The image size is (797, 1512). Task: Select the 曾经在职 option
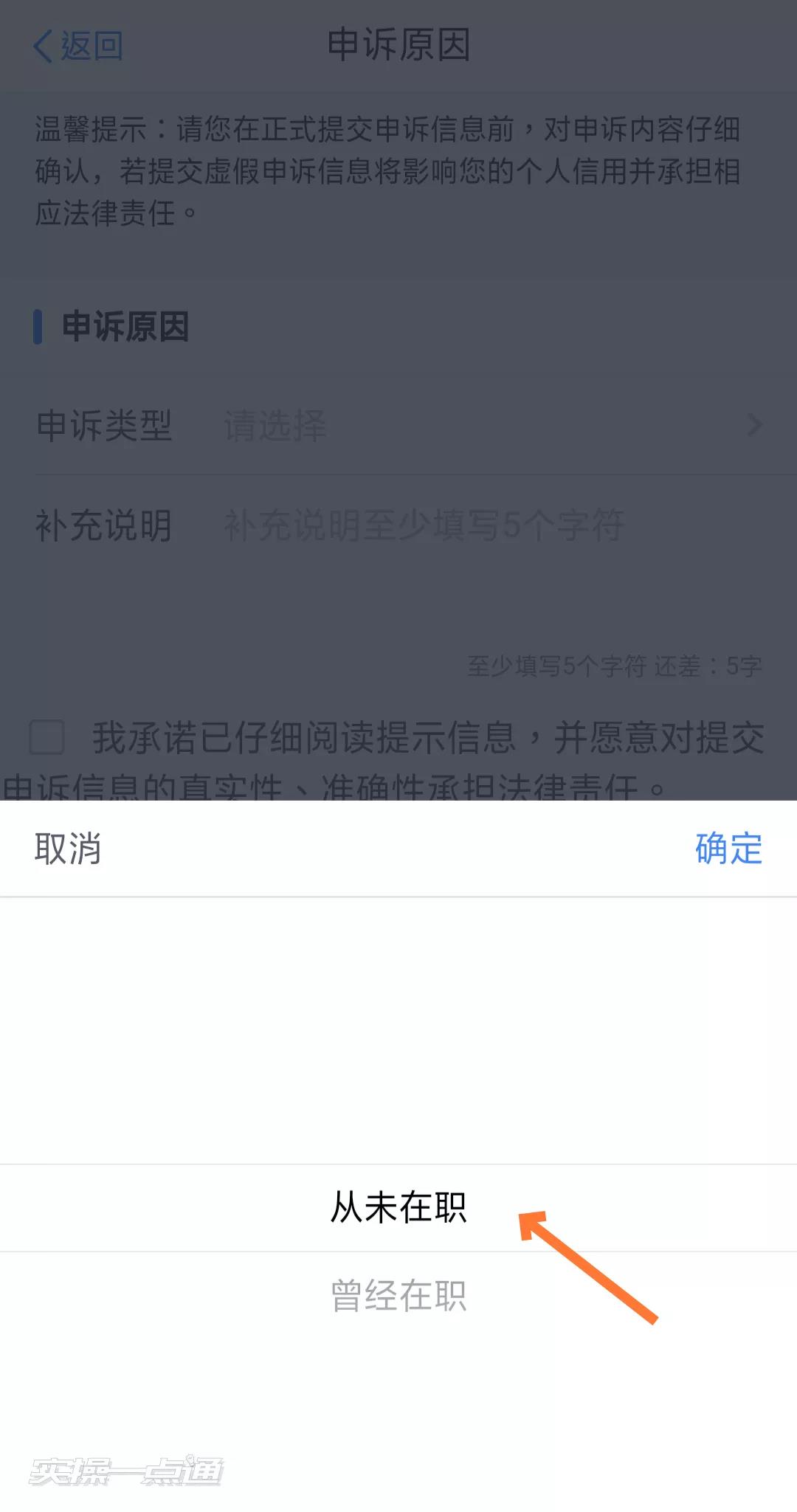click(398, 1297)
